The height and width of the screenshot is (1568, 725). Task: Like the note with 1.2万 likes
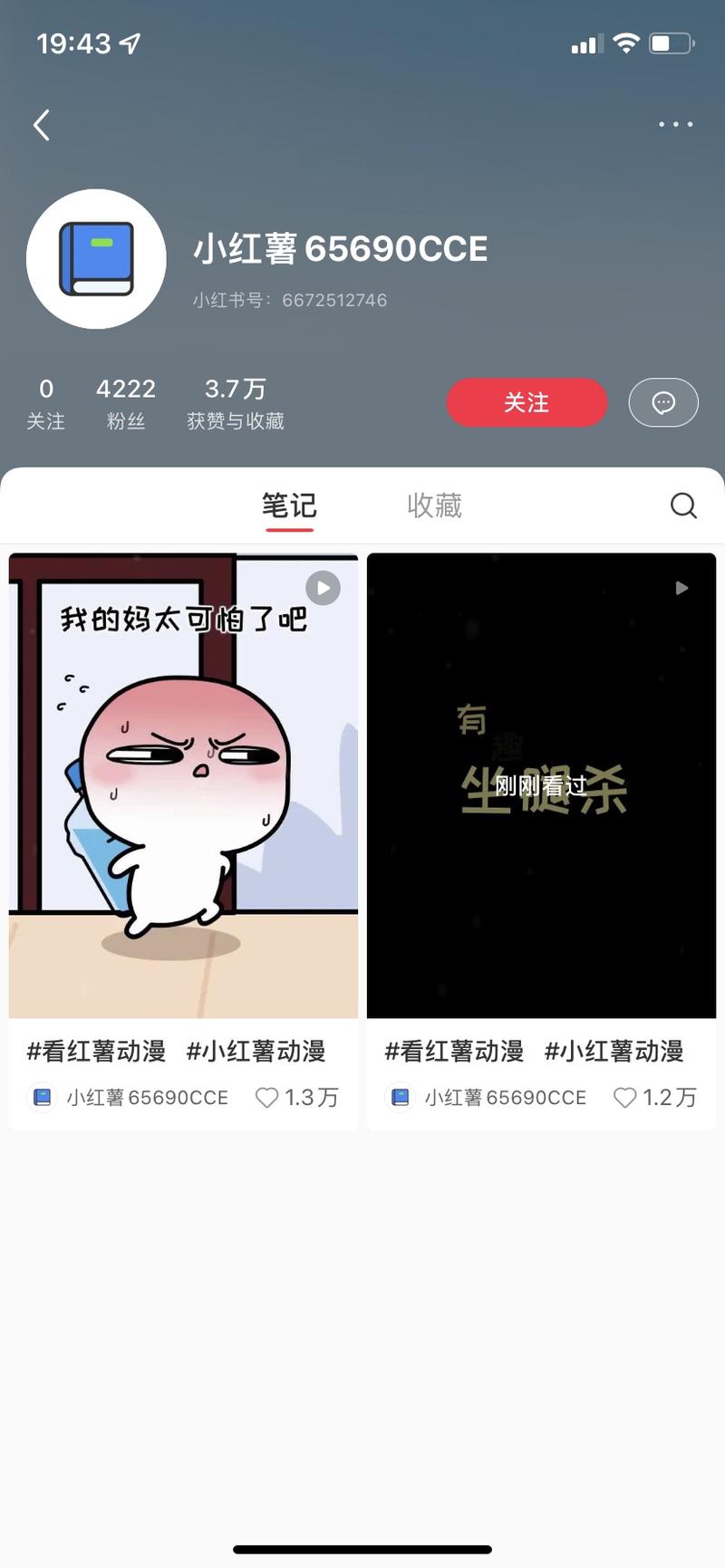click(x=625, y=1098)
